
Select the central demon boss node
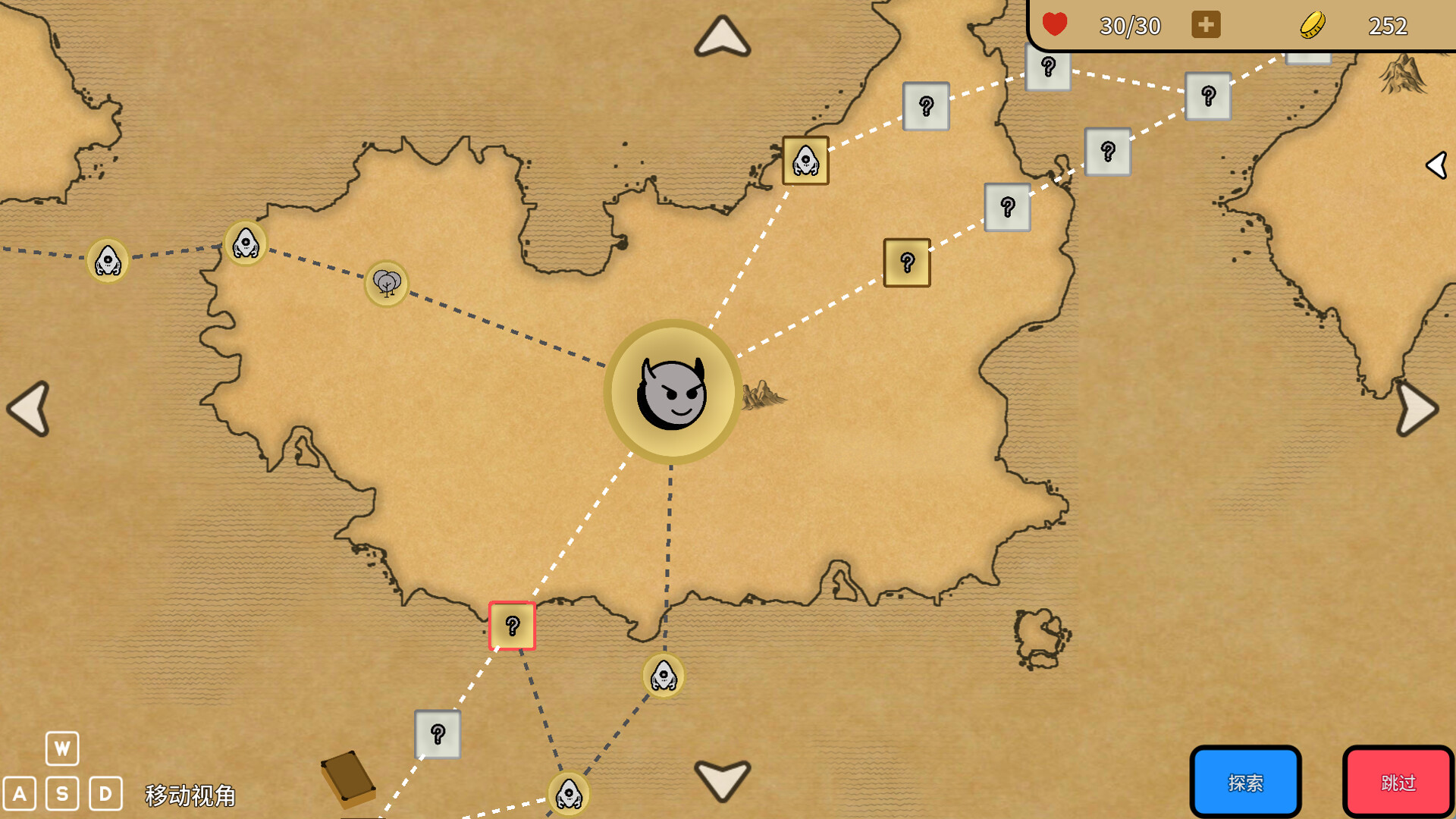[x=673, y=392]
